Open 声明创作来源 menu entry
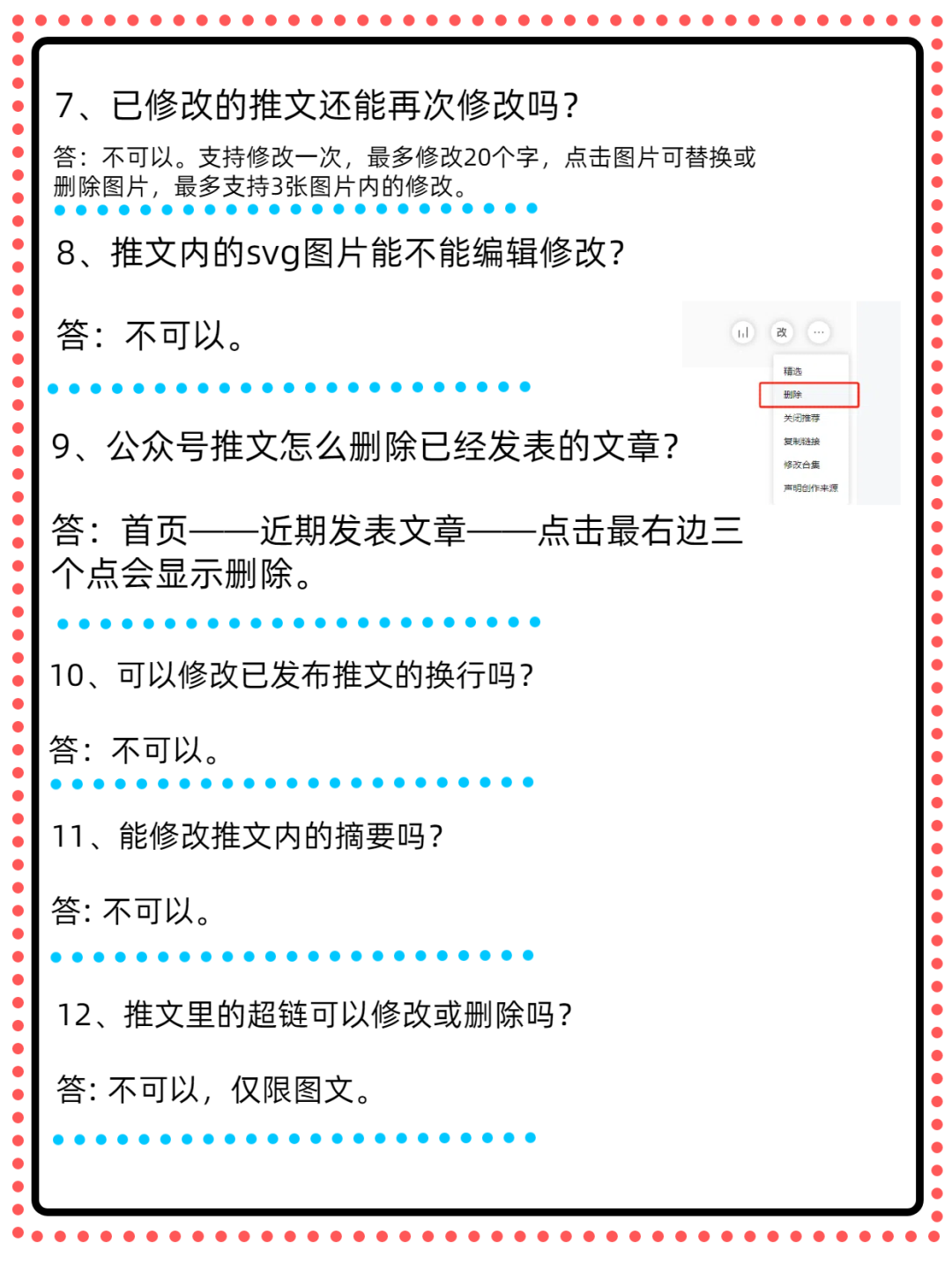The image size is (952, 1272). tap(810, 487)
